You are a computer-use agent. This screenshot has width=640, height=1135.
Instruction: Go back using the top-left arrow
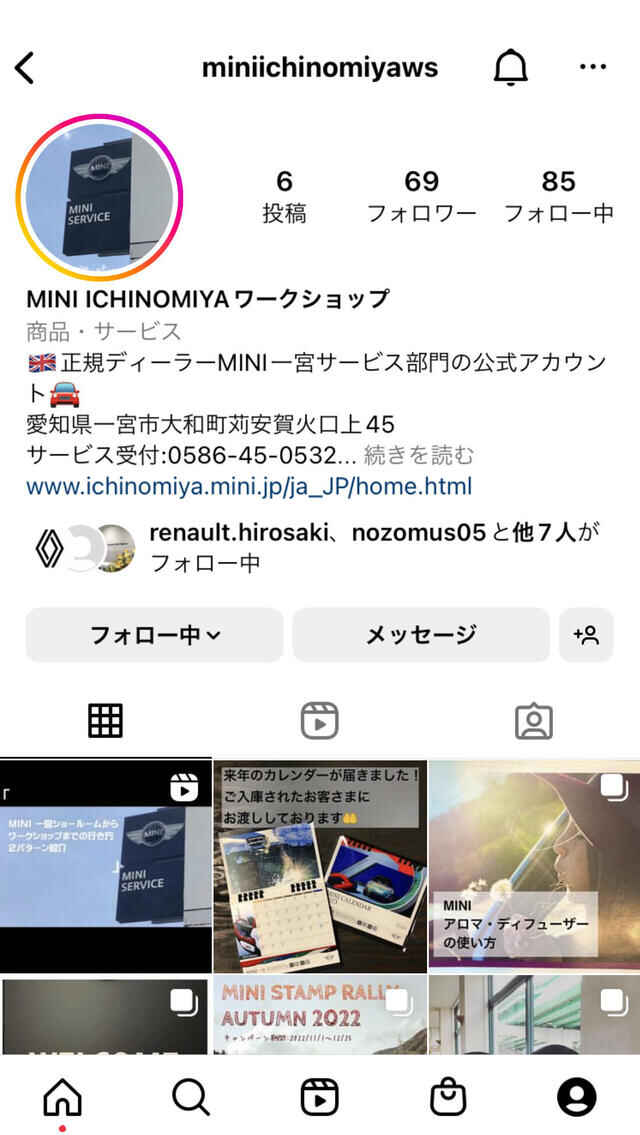point(25,68)
